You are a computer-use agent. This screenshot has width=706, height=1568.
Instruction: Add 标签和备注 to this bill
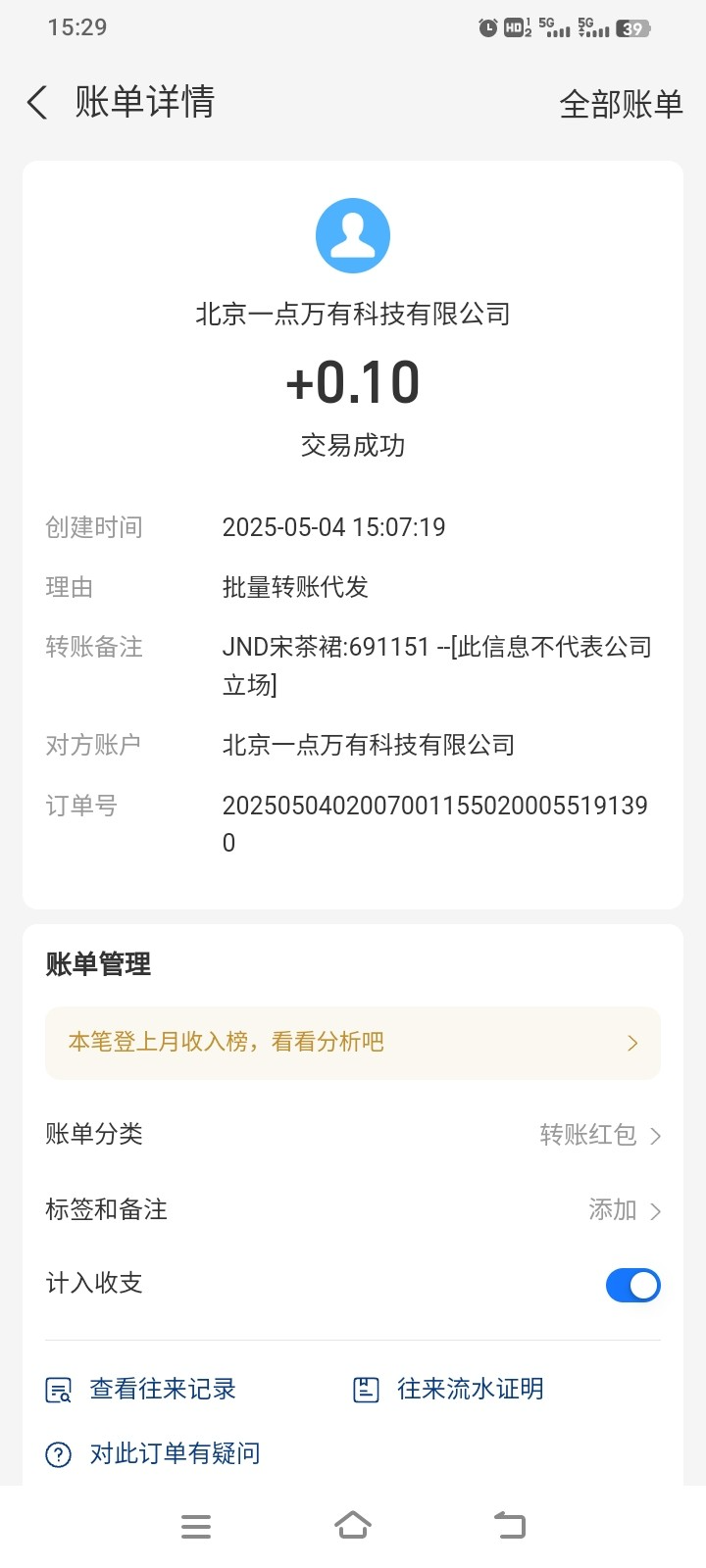pyautogui.click(x=624, y=1210)
